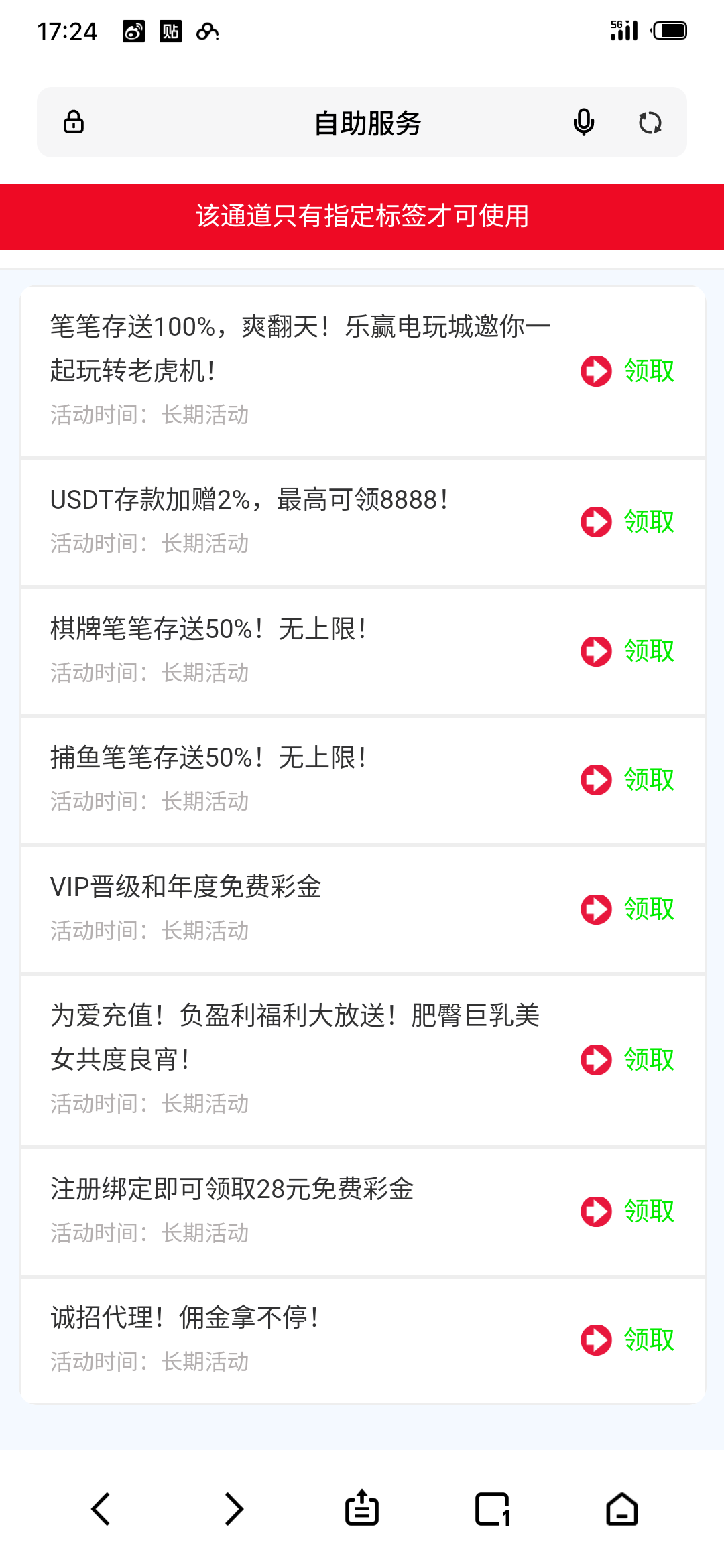724x1568 pixels.
Task: Claim the 注册绑定28元免费彩金 offer
Action: (x=627, y=1212)
